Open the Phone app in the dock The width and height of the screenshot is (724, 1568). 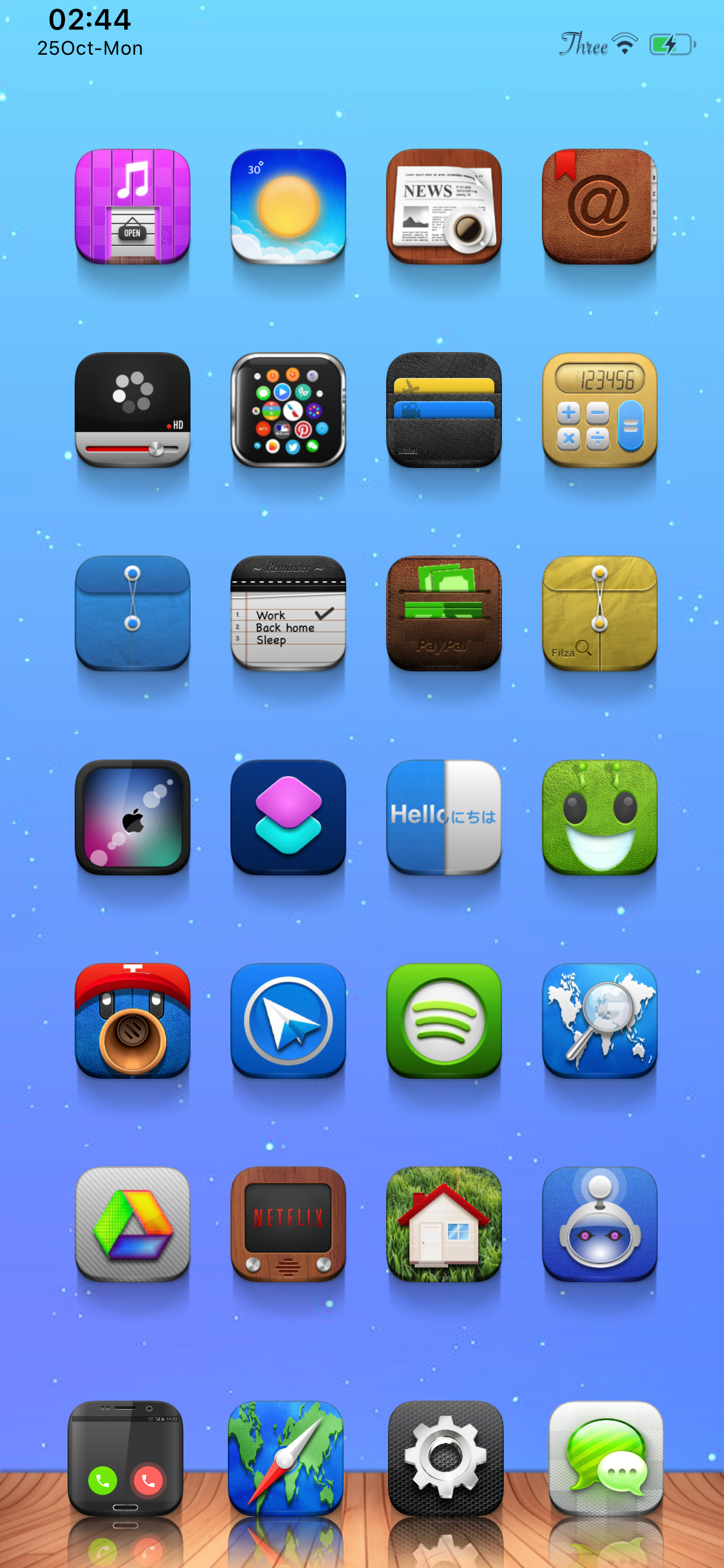click(x=125, y=1458)
